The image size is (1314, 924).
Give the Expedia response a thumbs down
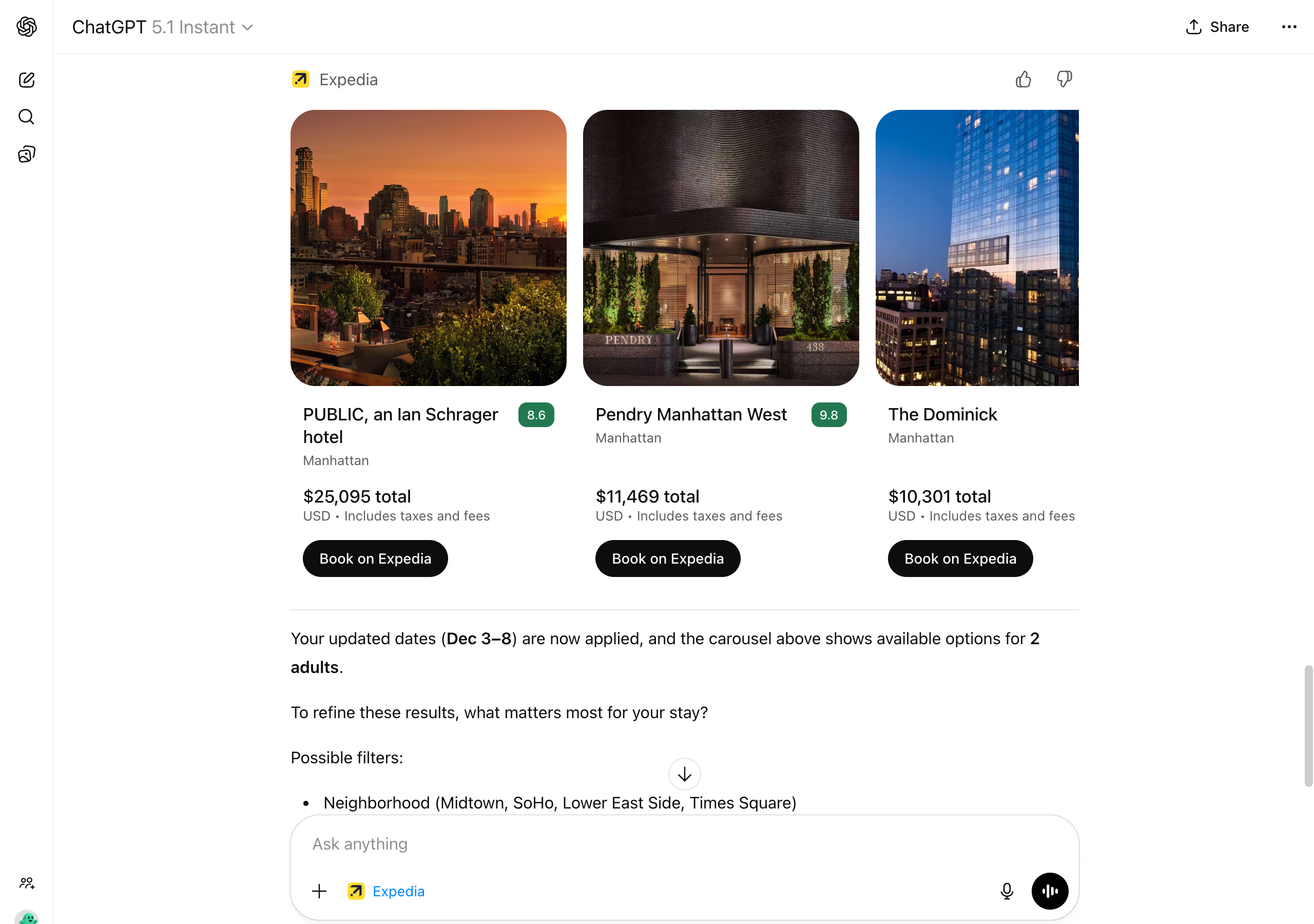[1064, 79]
